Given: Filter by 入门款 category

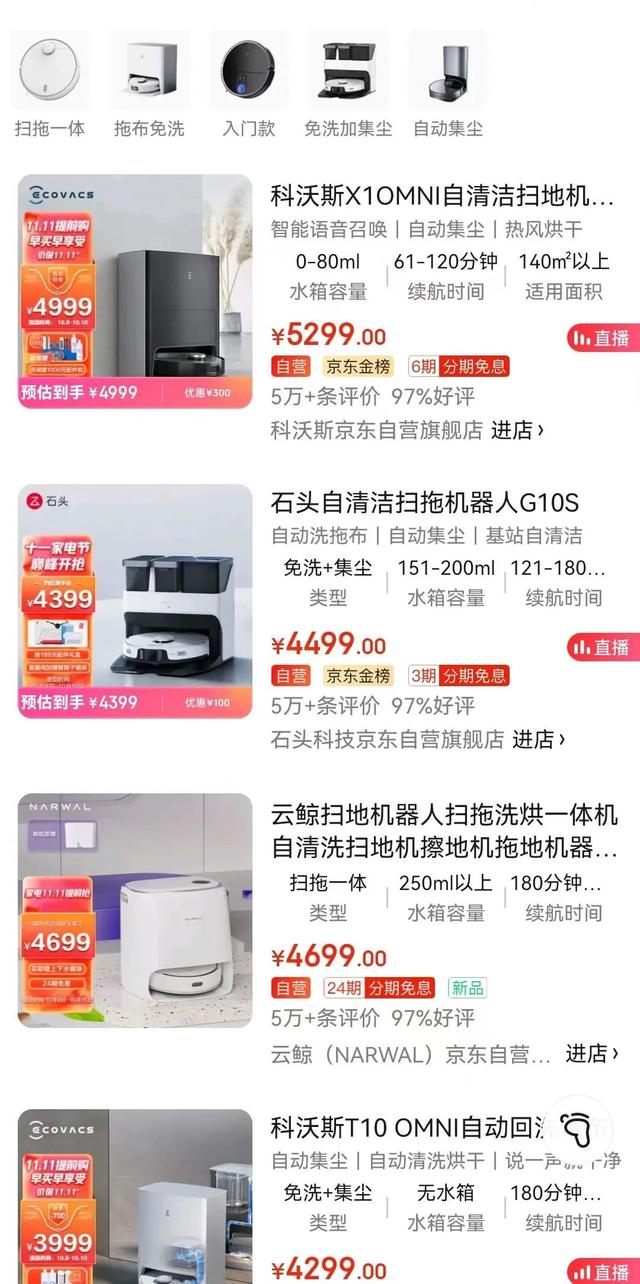Looking at the screenshot, I should pyautogui.click(x=248, y=85).
